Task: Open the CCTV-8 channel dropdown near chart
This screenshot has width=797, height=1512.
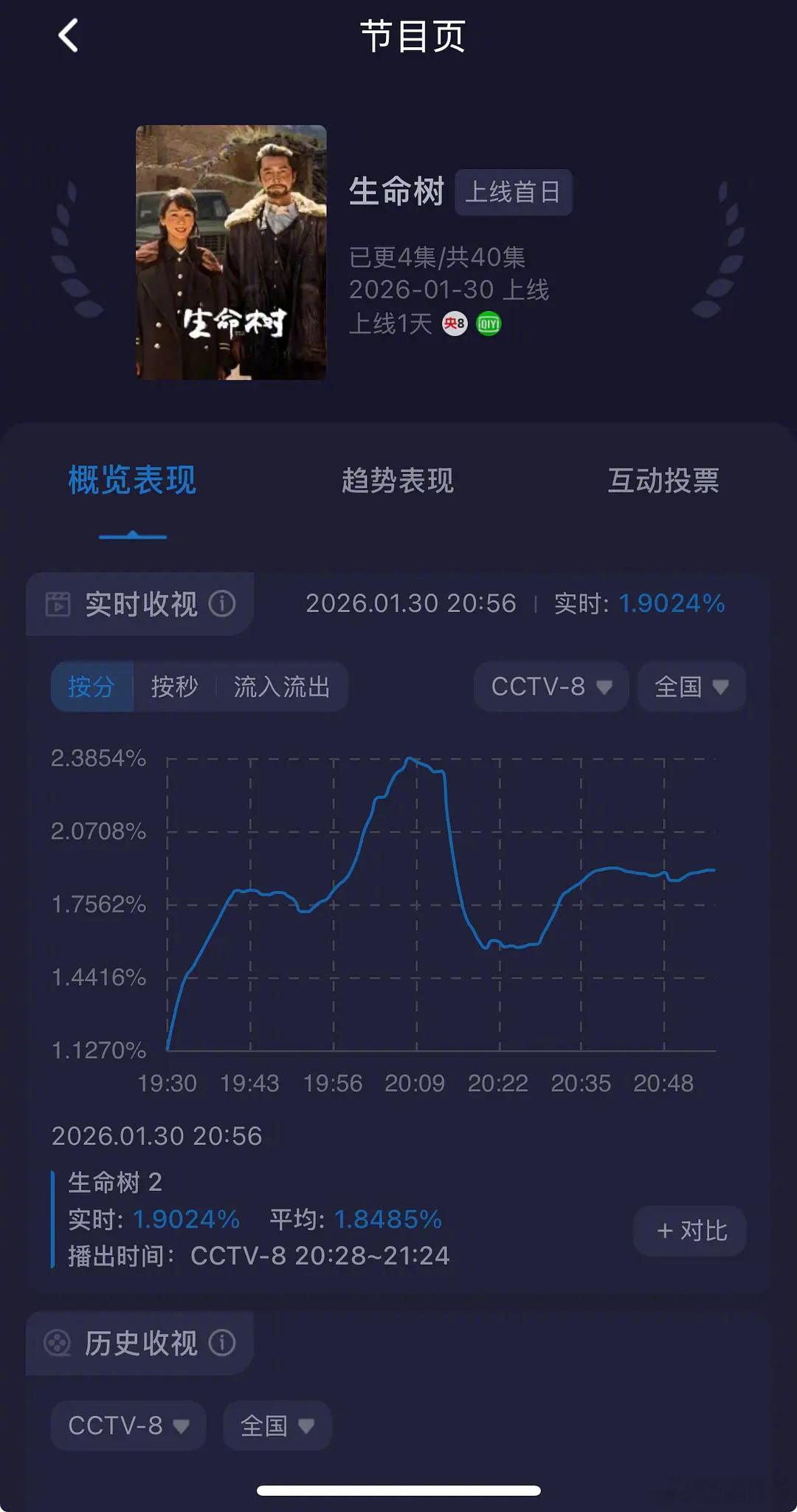Action: click(x=550, y=687)
